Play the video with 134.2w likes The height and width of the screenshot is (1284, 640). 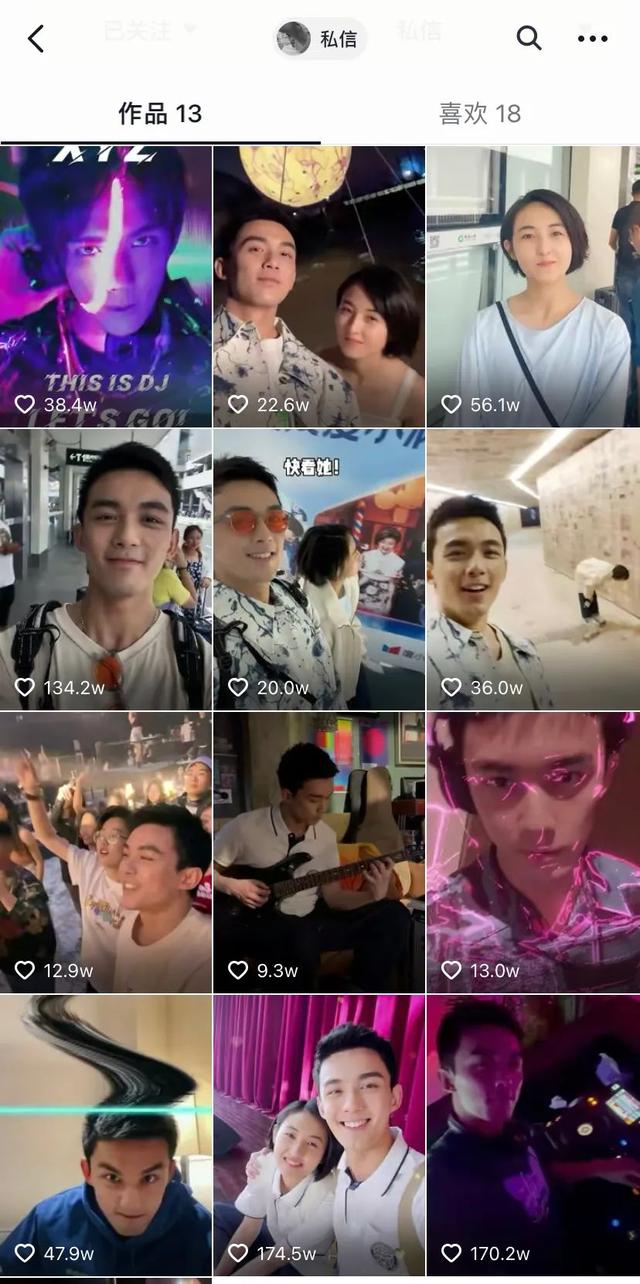[x=106, y=570]
